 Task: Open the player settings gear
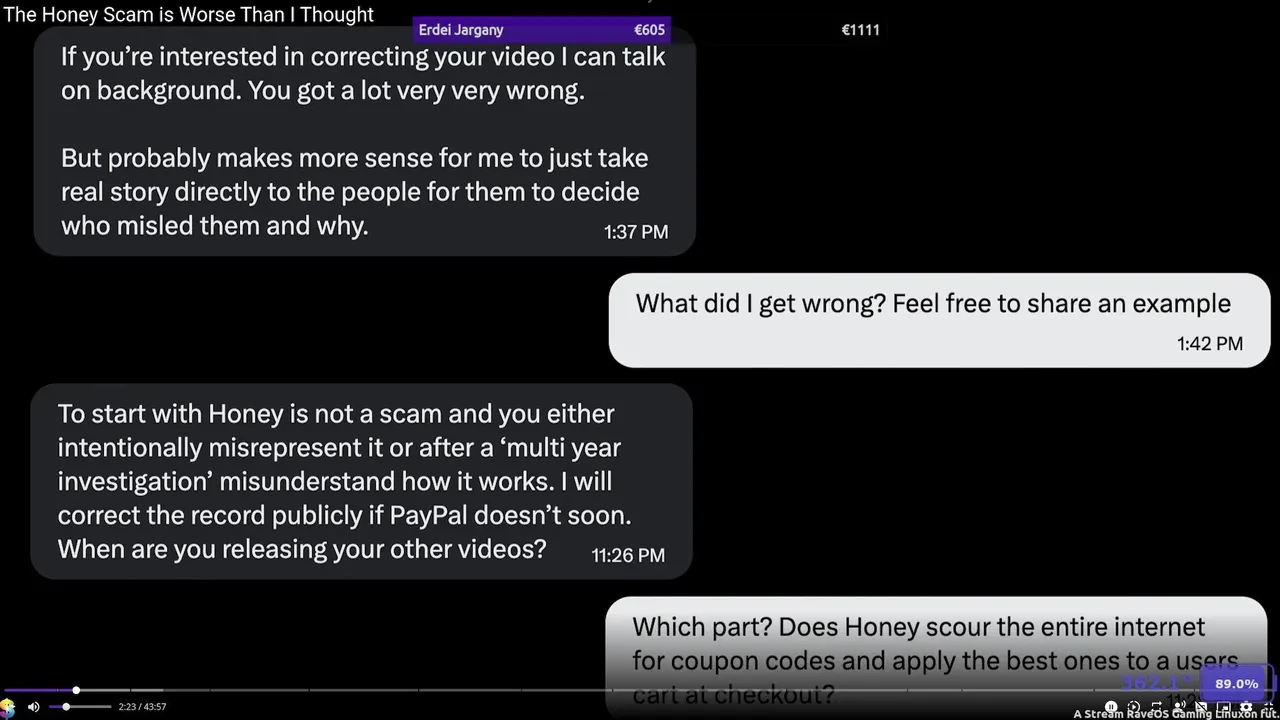coord(1246,706)
